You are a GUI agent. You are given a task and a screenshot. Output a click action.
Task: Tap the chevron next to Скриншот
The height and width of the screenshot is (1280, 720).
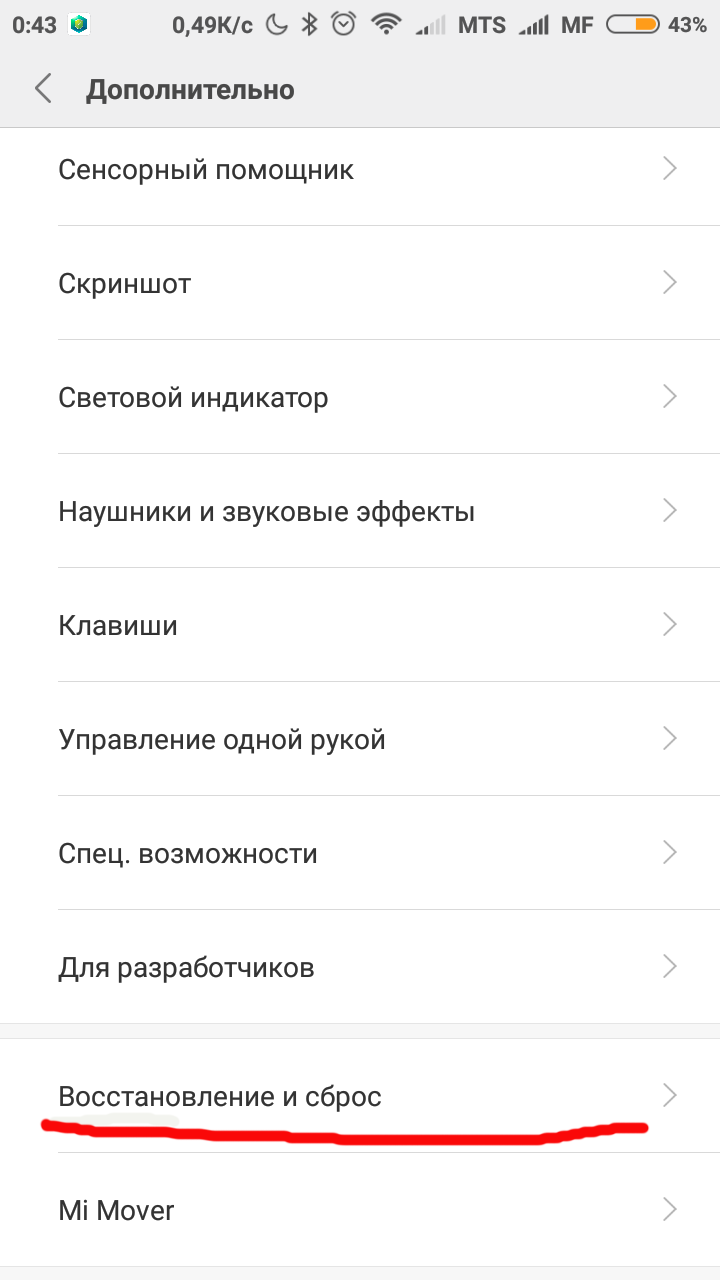click(x=668, y=282)
